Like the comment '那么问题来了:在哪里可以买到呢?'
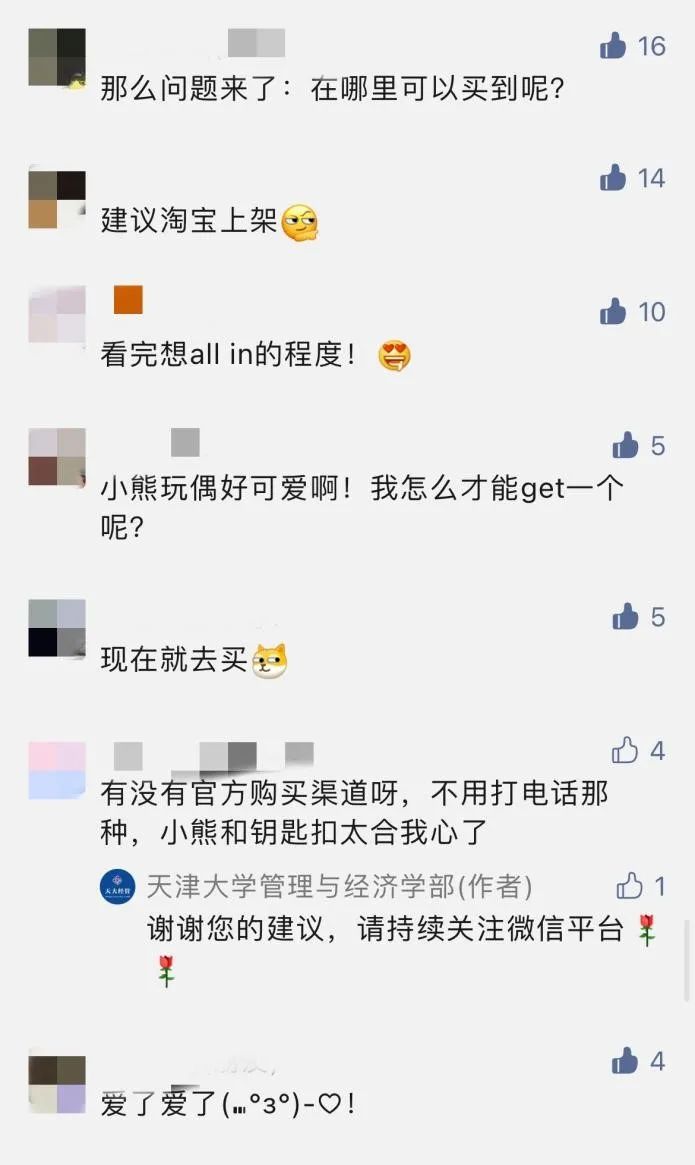Screen dimensions: 695x1165 [613, 46]
